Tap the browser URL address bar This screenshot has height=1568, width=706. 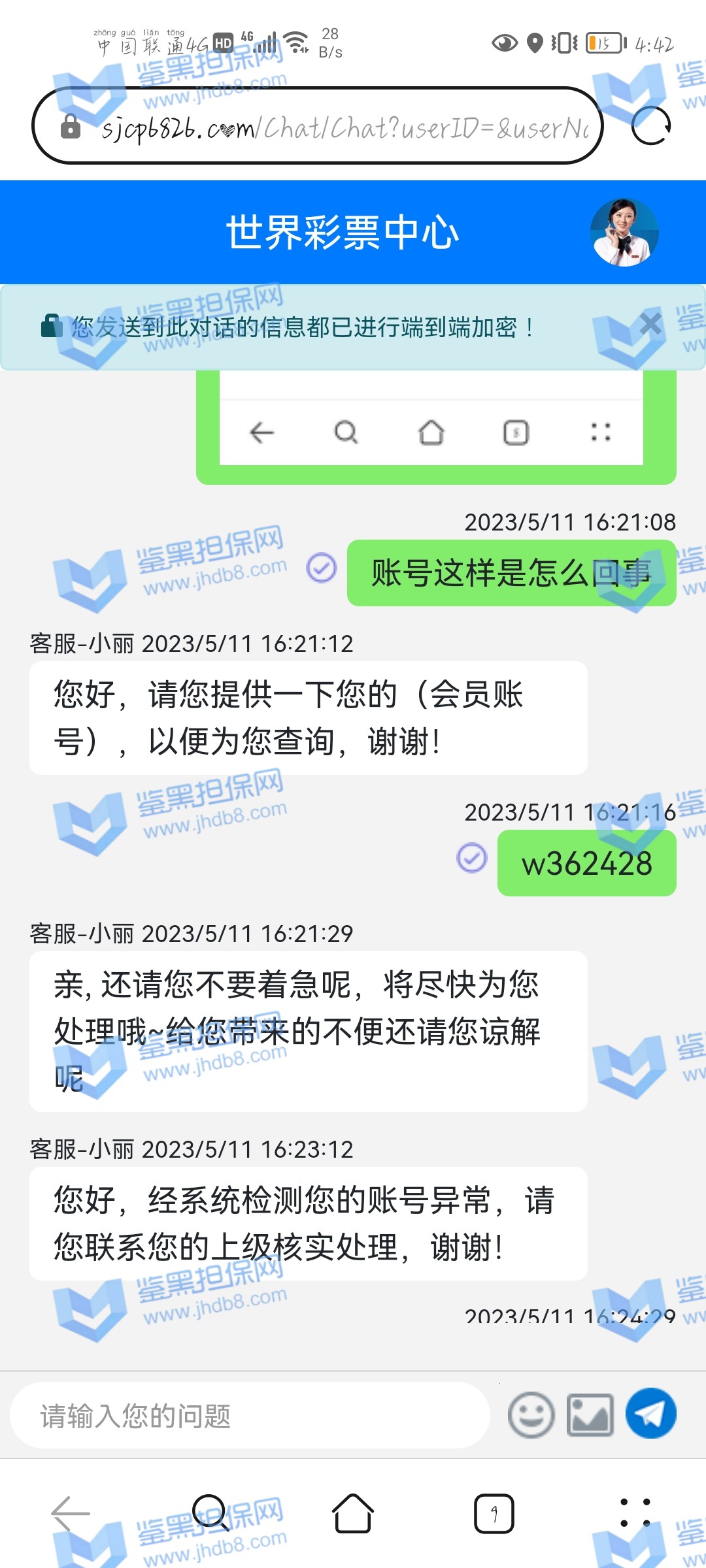340,126
